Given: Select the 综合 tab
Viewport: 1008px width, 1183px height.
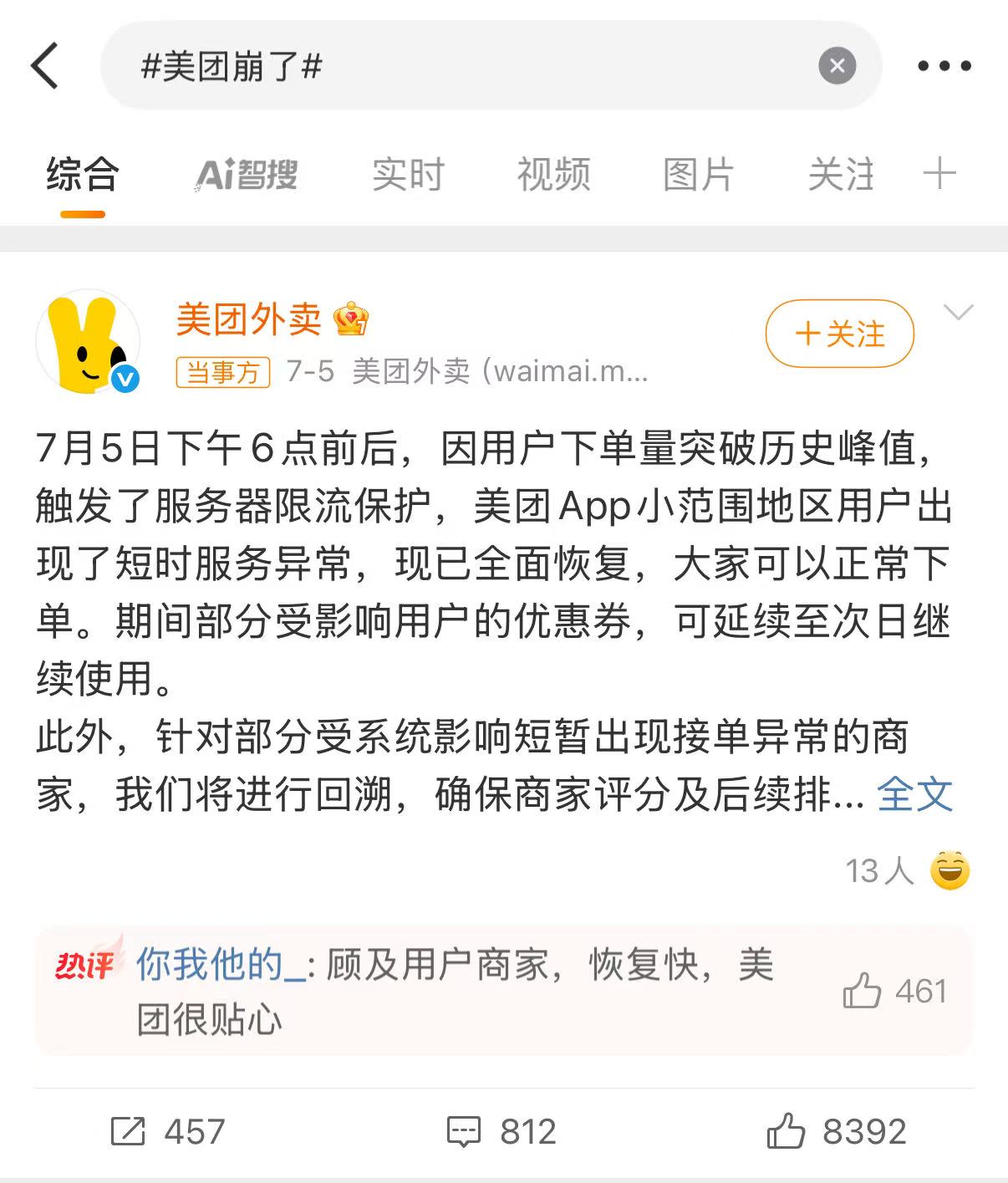Looking at the screenshot, I should pyautogui.click(x=82, y=176).
